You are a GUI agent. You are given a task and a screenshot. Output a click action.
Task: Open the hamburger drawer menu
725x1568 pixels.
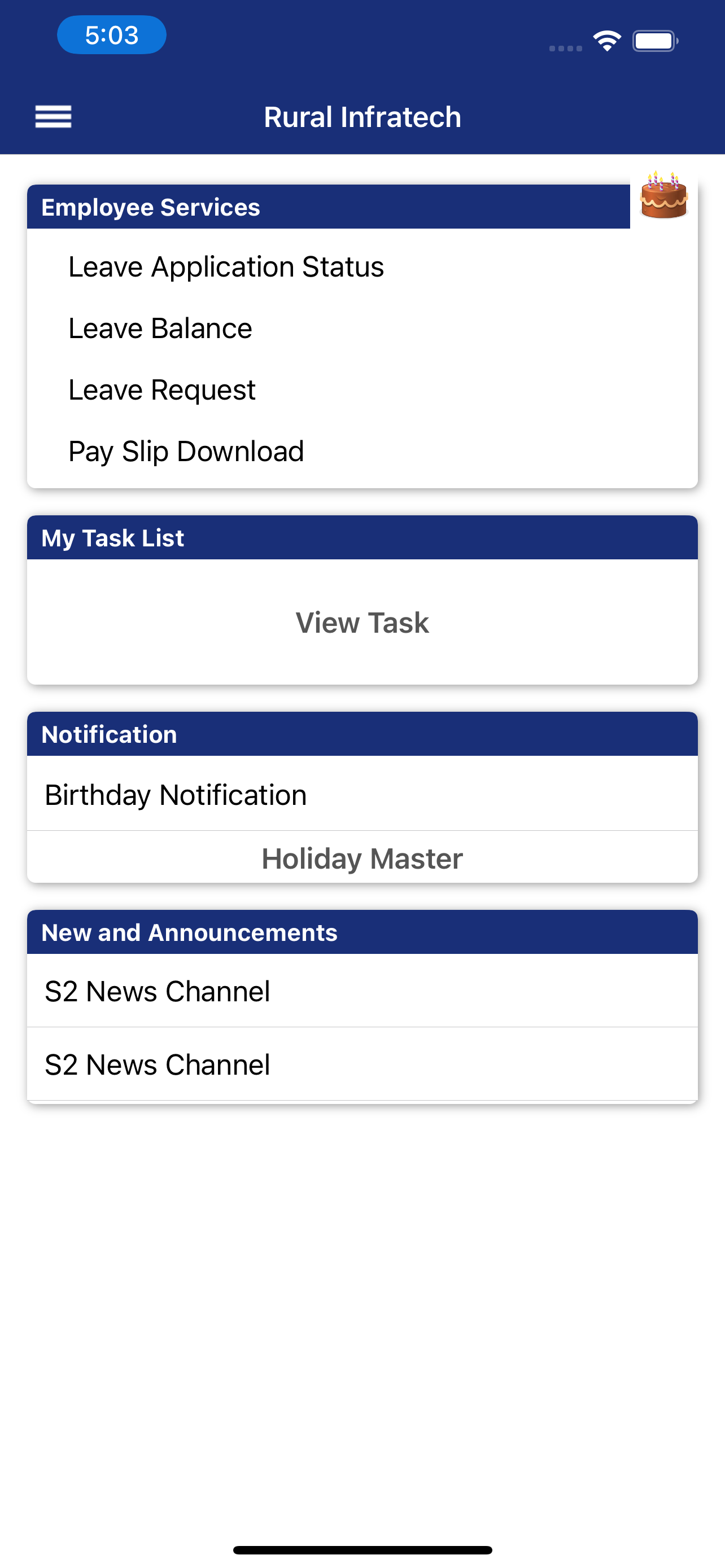pyautogui.click(x=54, y=116)
